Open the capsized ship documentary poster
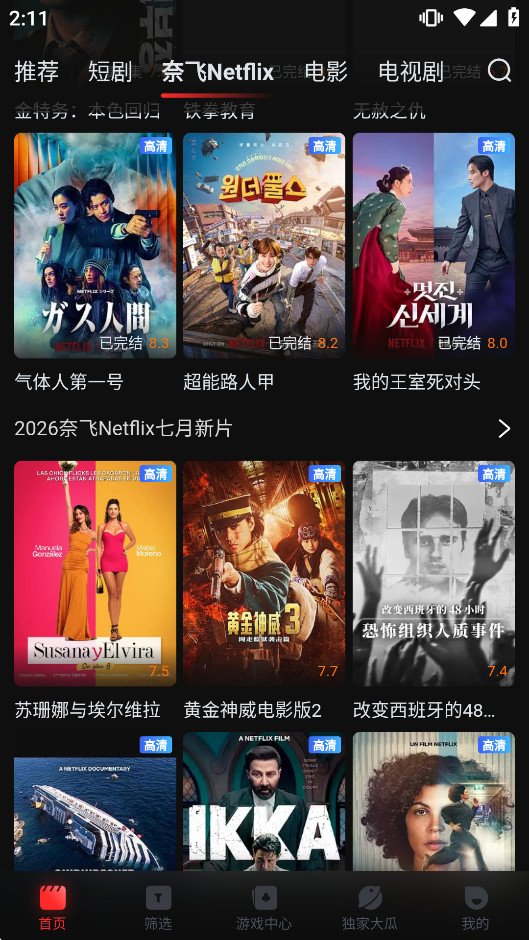529x940 pixels. pos(95,801)
